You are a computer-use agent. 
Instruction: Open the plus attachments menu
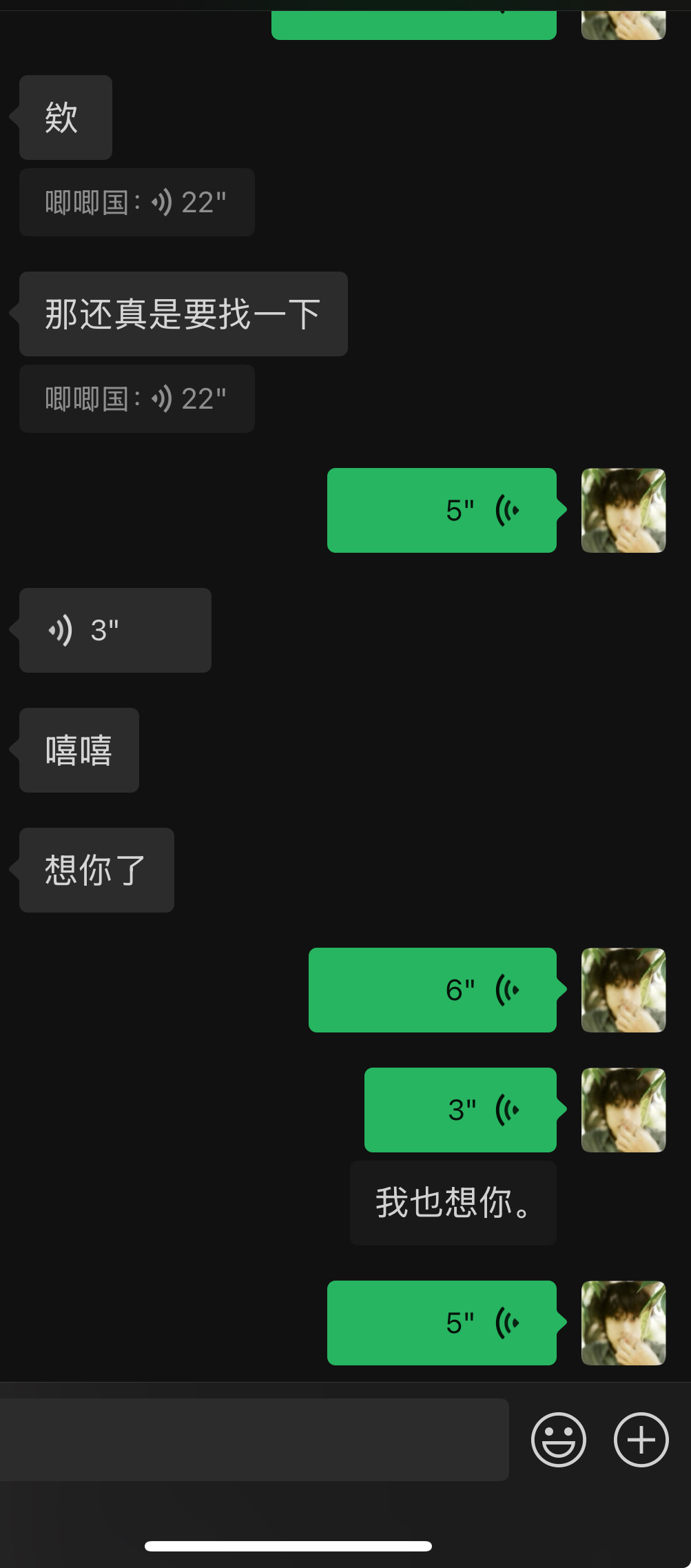(x=641, y=1440)
